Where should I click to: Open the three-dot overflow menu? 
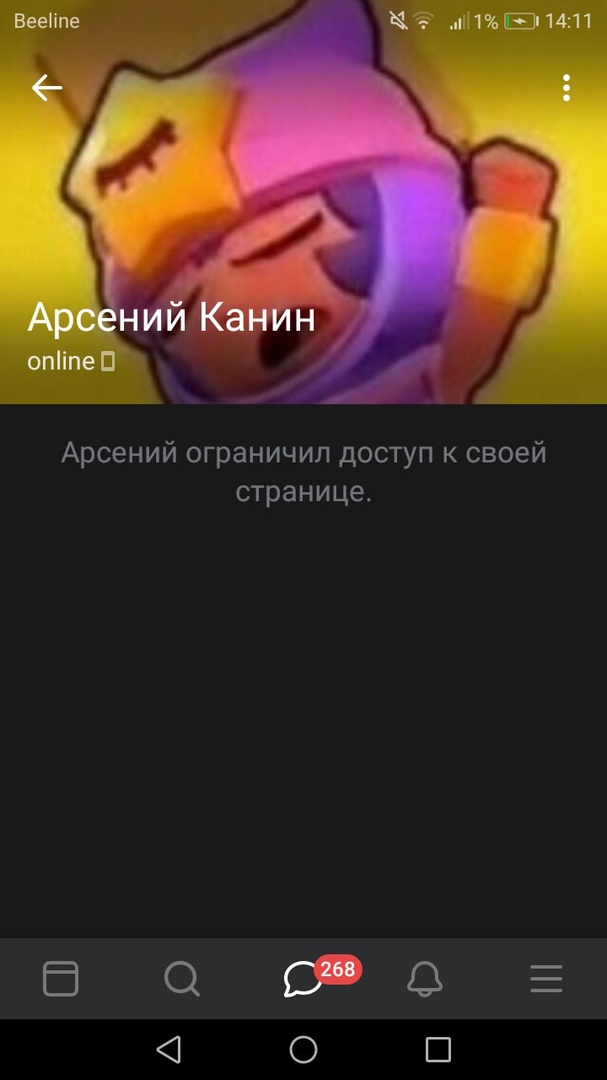click(x=566, y=88)
